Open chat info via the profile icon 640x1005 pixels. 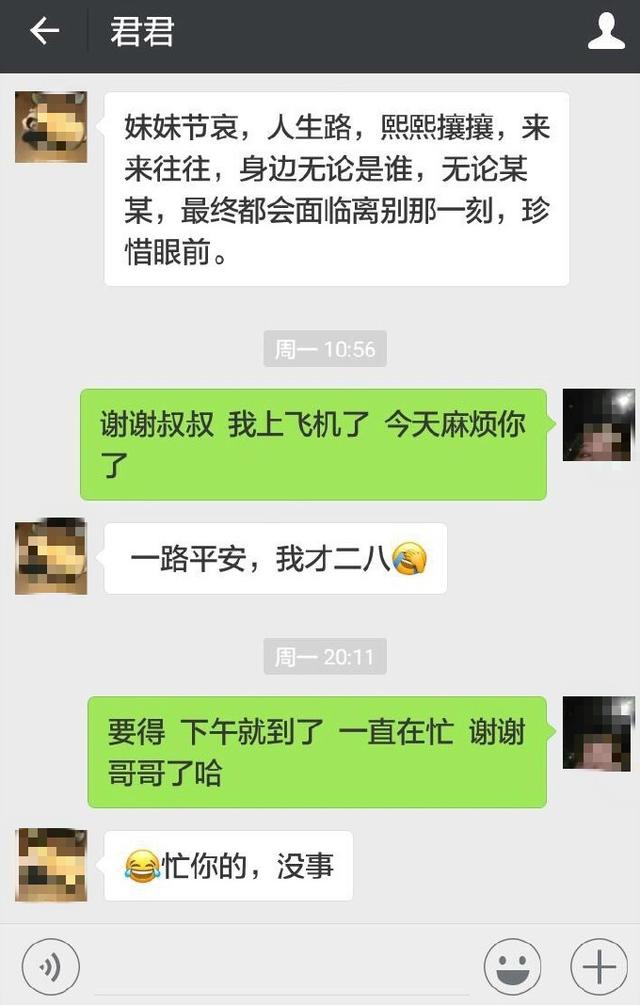pos(606,32)
